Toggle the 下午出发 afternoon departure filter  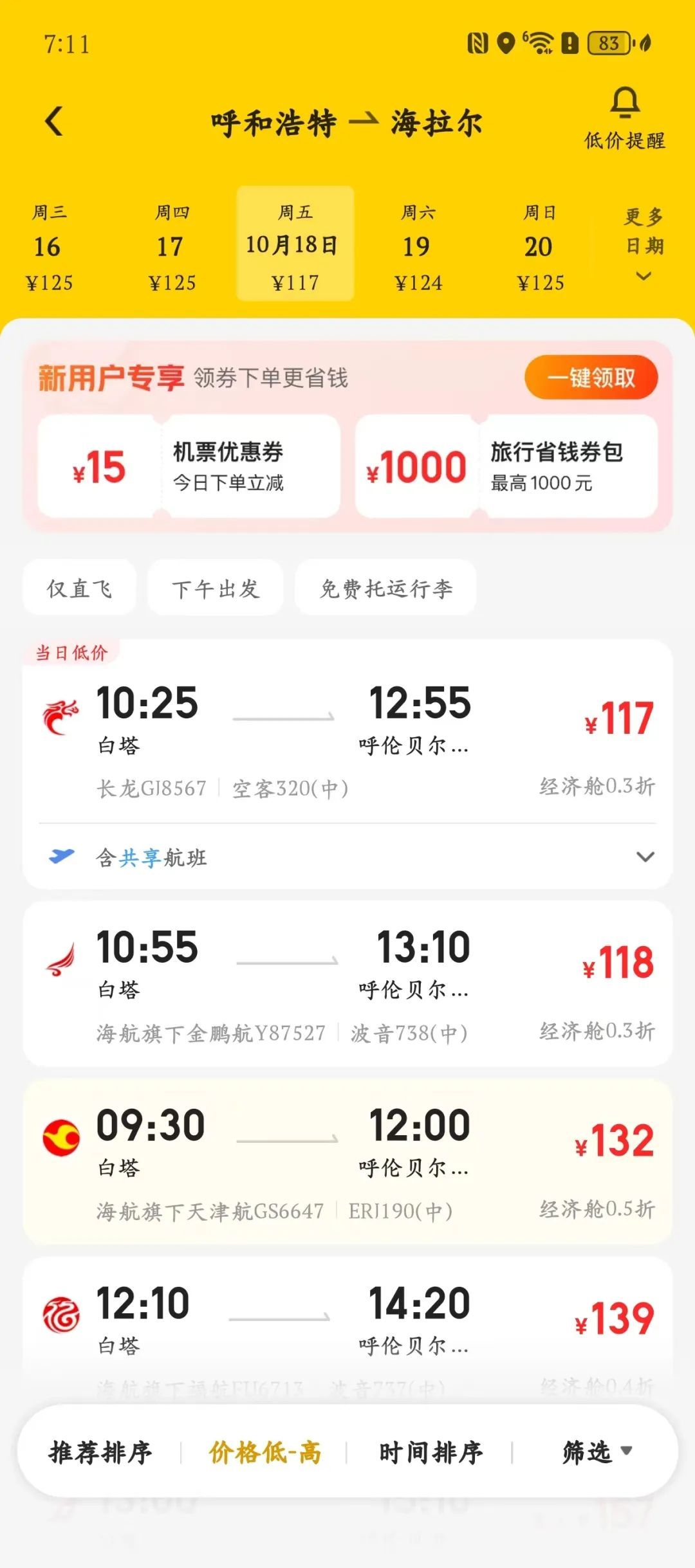[x=214, y=588]
